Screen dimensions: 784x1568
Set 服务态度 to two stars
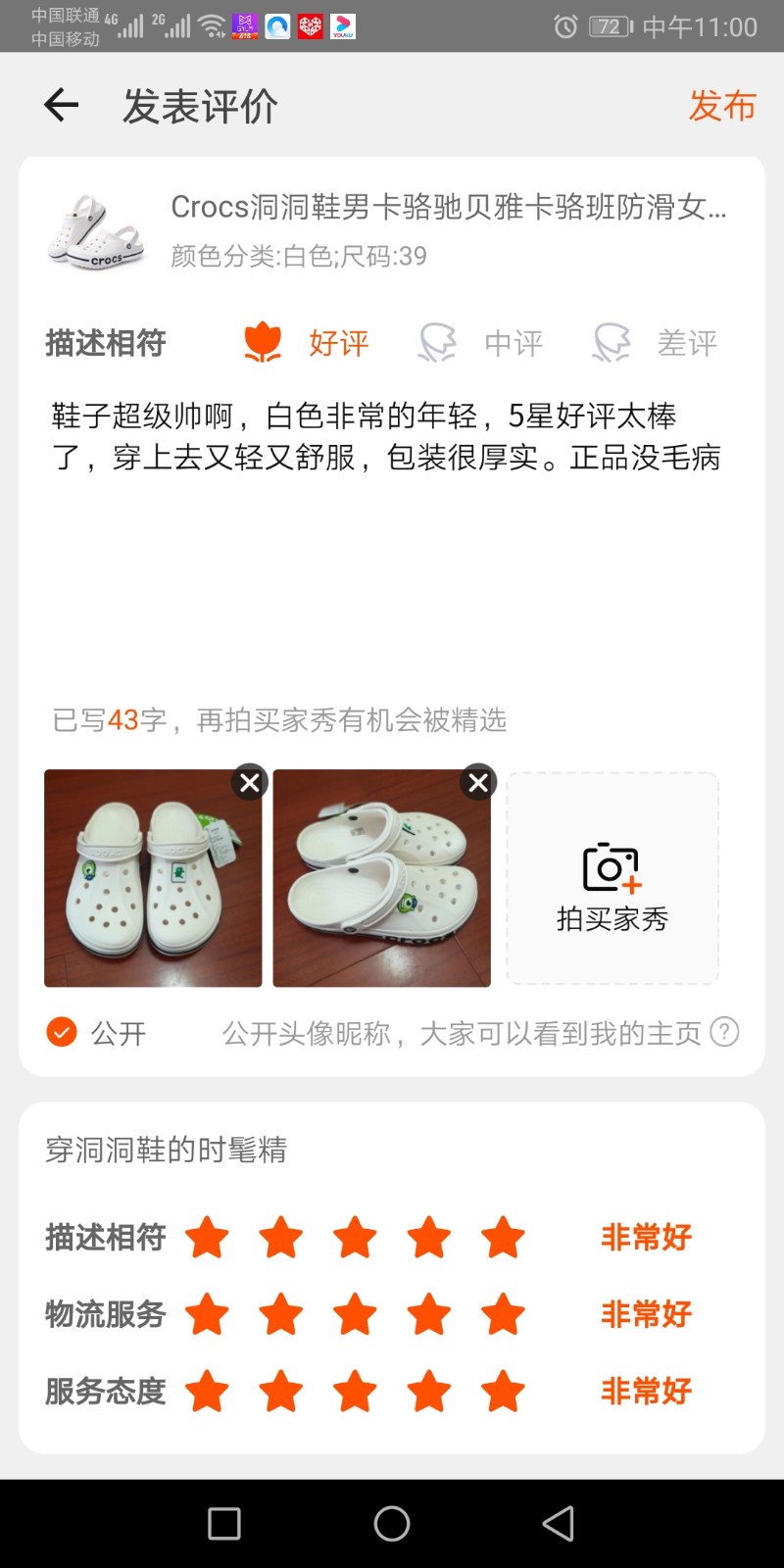281,1391
